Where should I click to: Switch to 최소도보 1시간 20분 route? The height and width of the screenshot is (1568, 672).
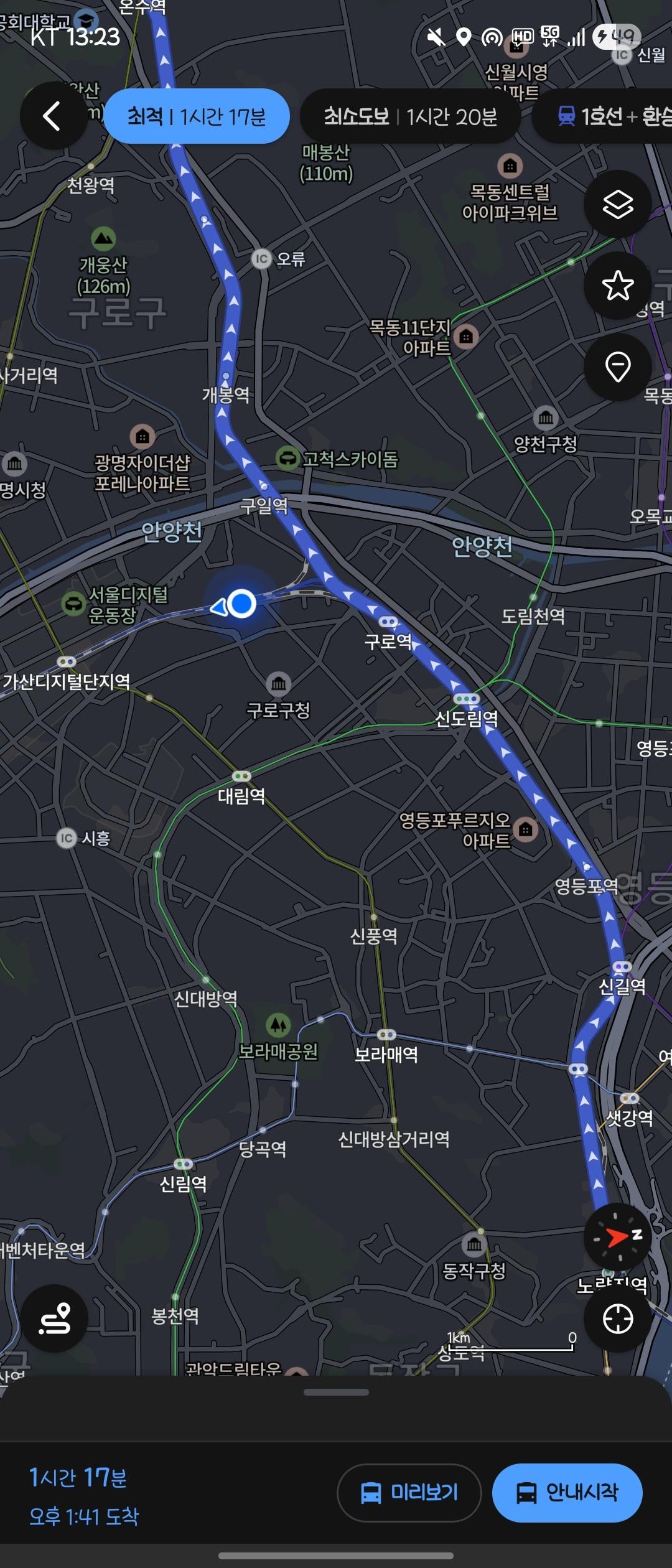point(410,116)
